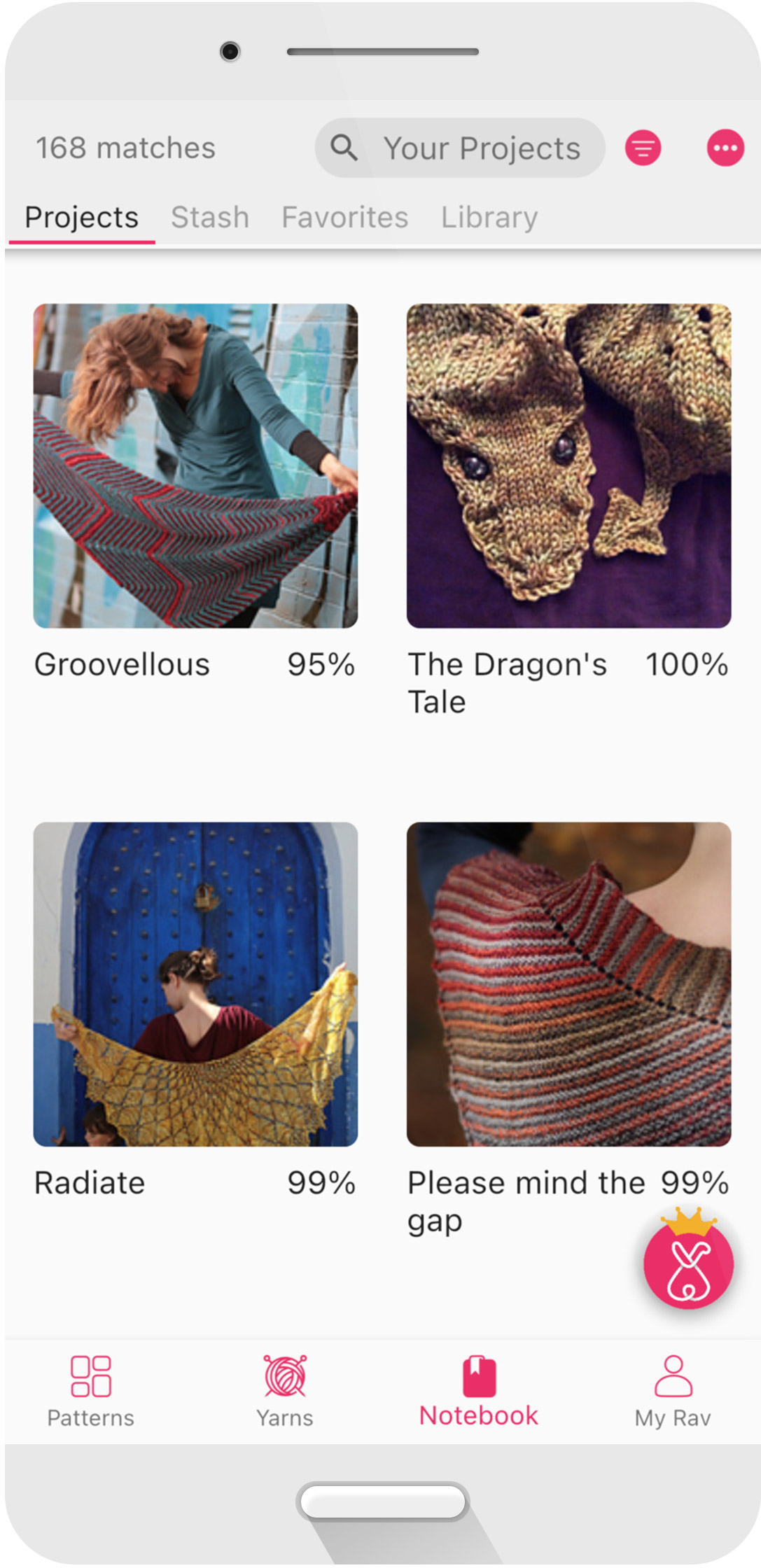
Task: Switch to the Favorites tab
Action: [344, 217]
